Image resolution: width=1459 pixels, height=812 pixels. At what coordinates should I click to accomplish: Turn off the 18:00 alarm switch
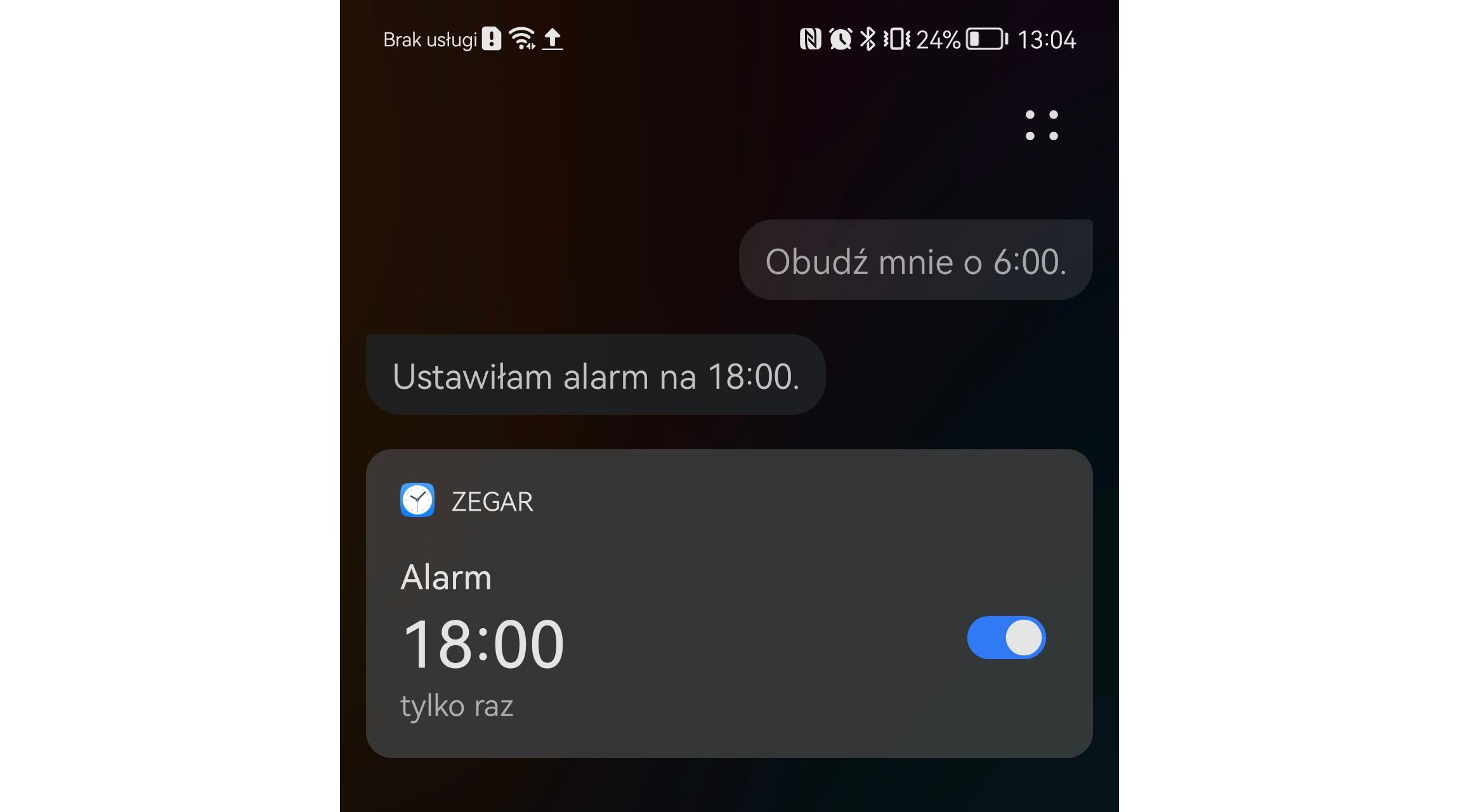1006,638
